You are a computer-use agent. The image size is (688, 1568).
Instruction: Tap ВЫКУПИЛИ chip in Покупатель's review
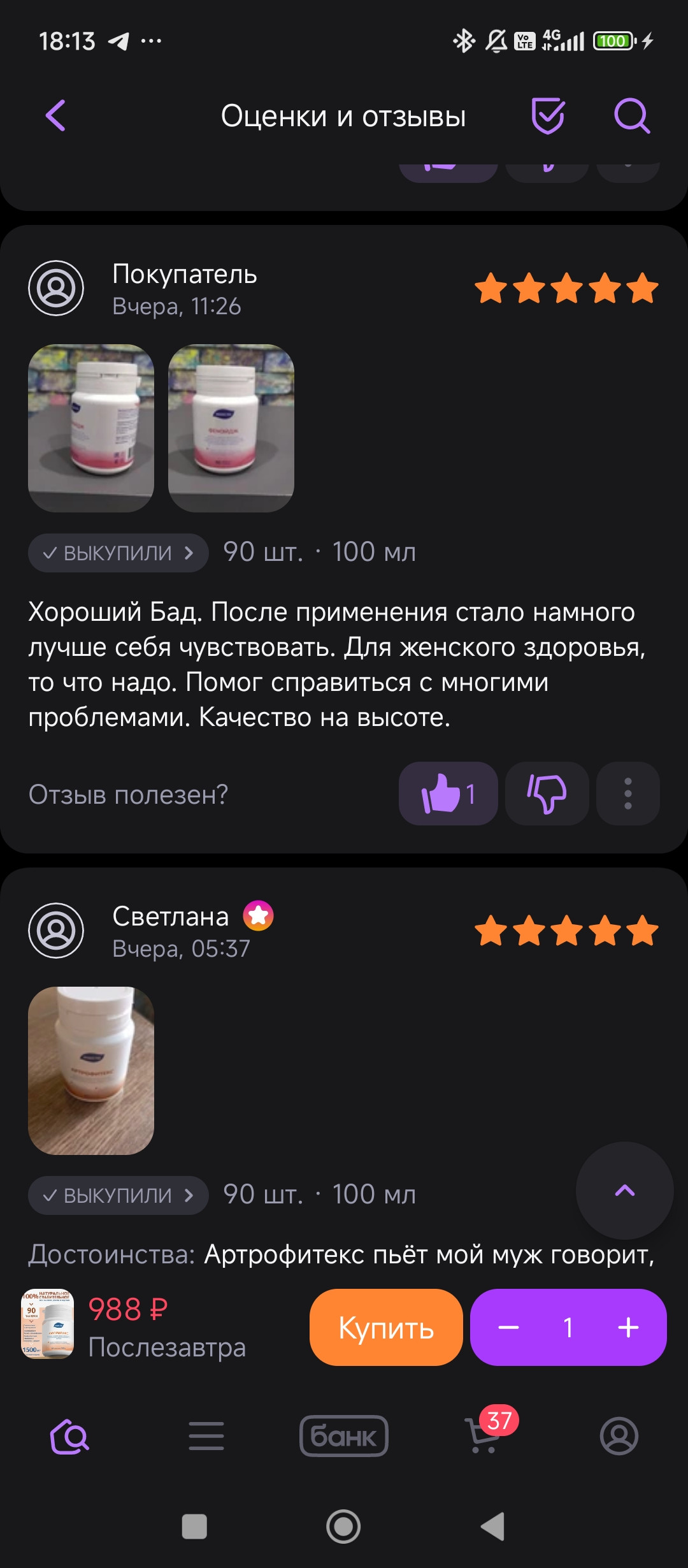pyautogui.click(x=118, y=553)
